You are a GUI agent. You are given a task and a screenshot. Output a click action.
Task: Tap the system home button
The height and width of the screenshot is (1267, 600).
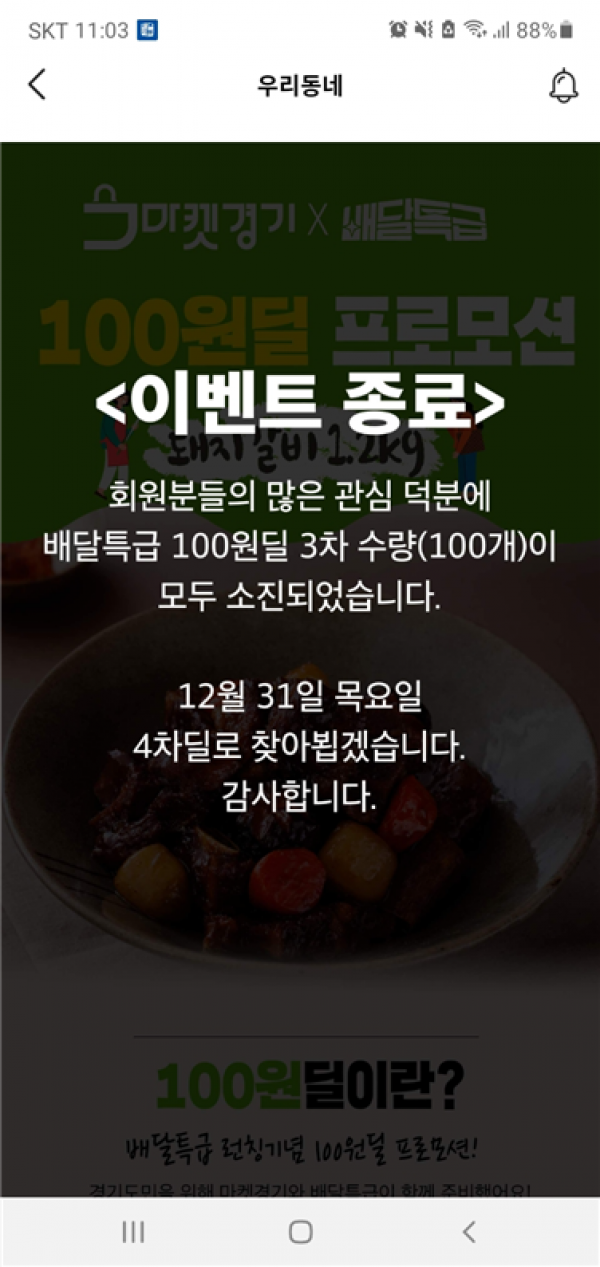tap(300, 1232)
